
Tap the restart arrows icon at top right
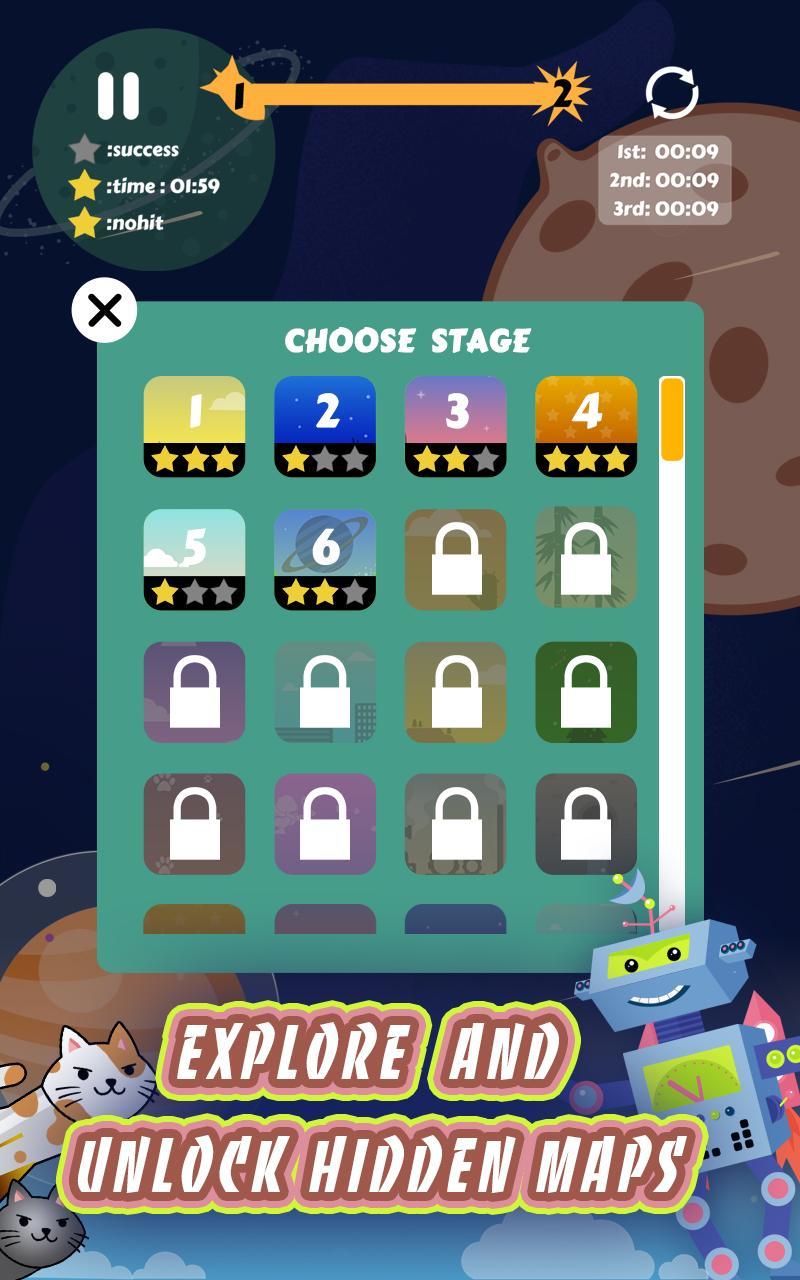coord(672,91)
